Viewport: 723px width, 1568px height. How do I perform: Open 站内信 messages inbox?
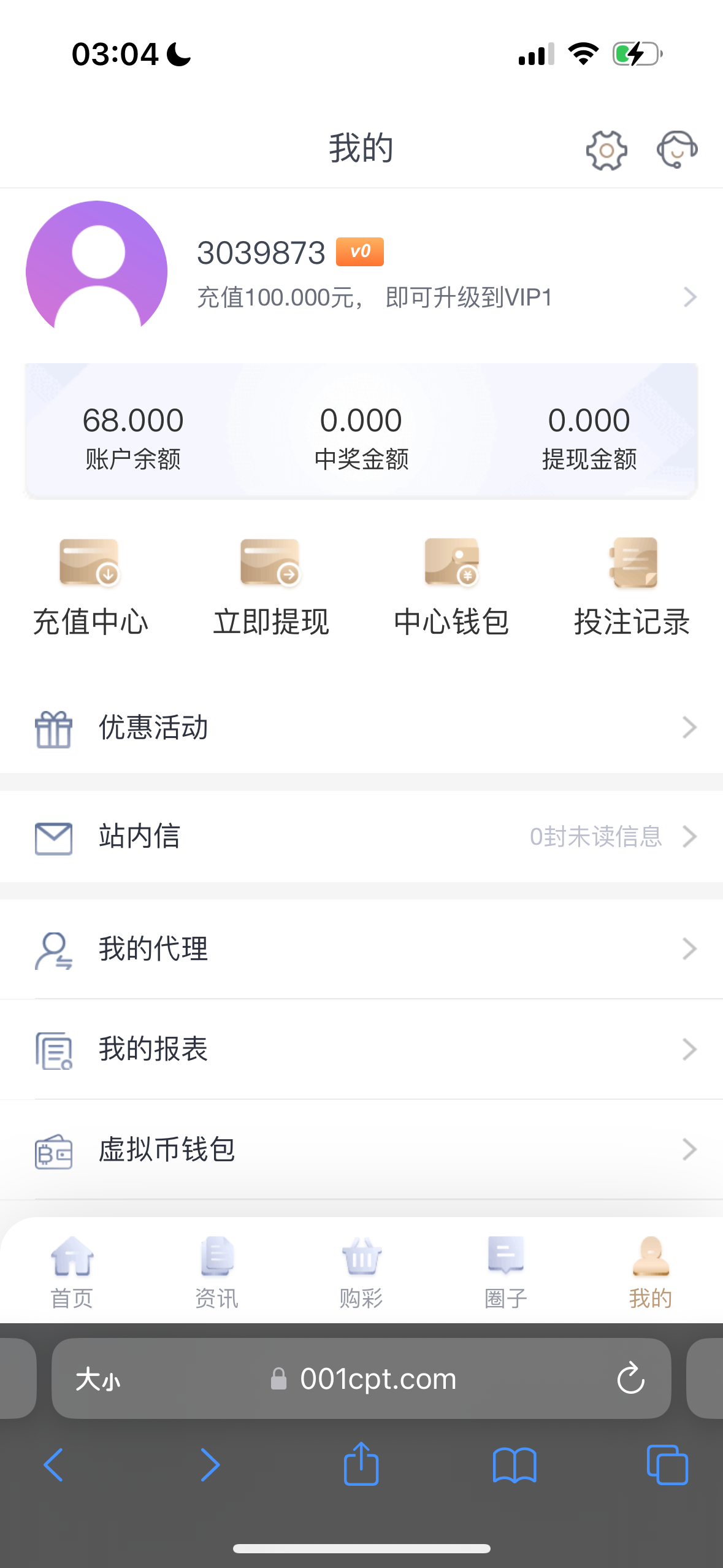[361, 836]
